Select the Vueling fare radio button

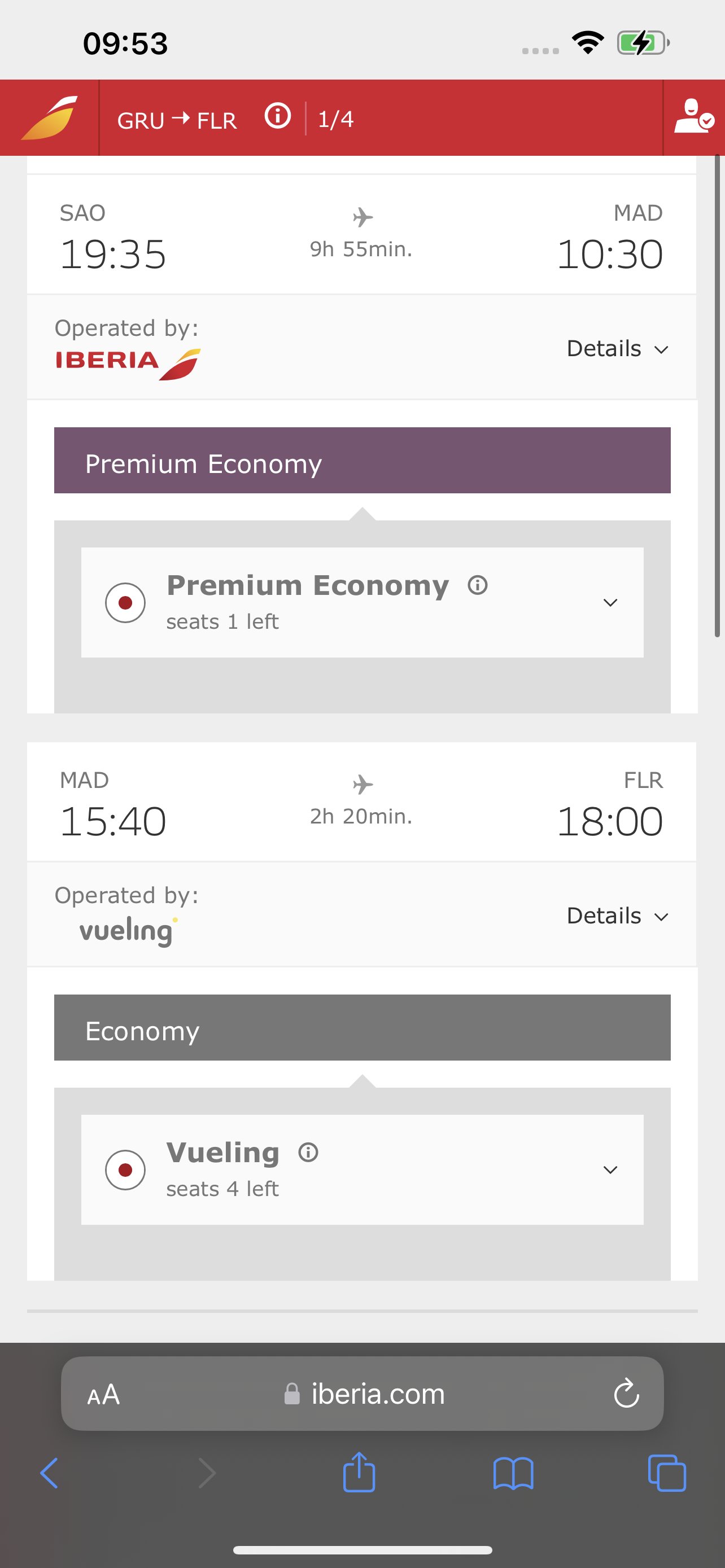coord(125,1170)
